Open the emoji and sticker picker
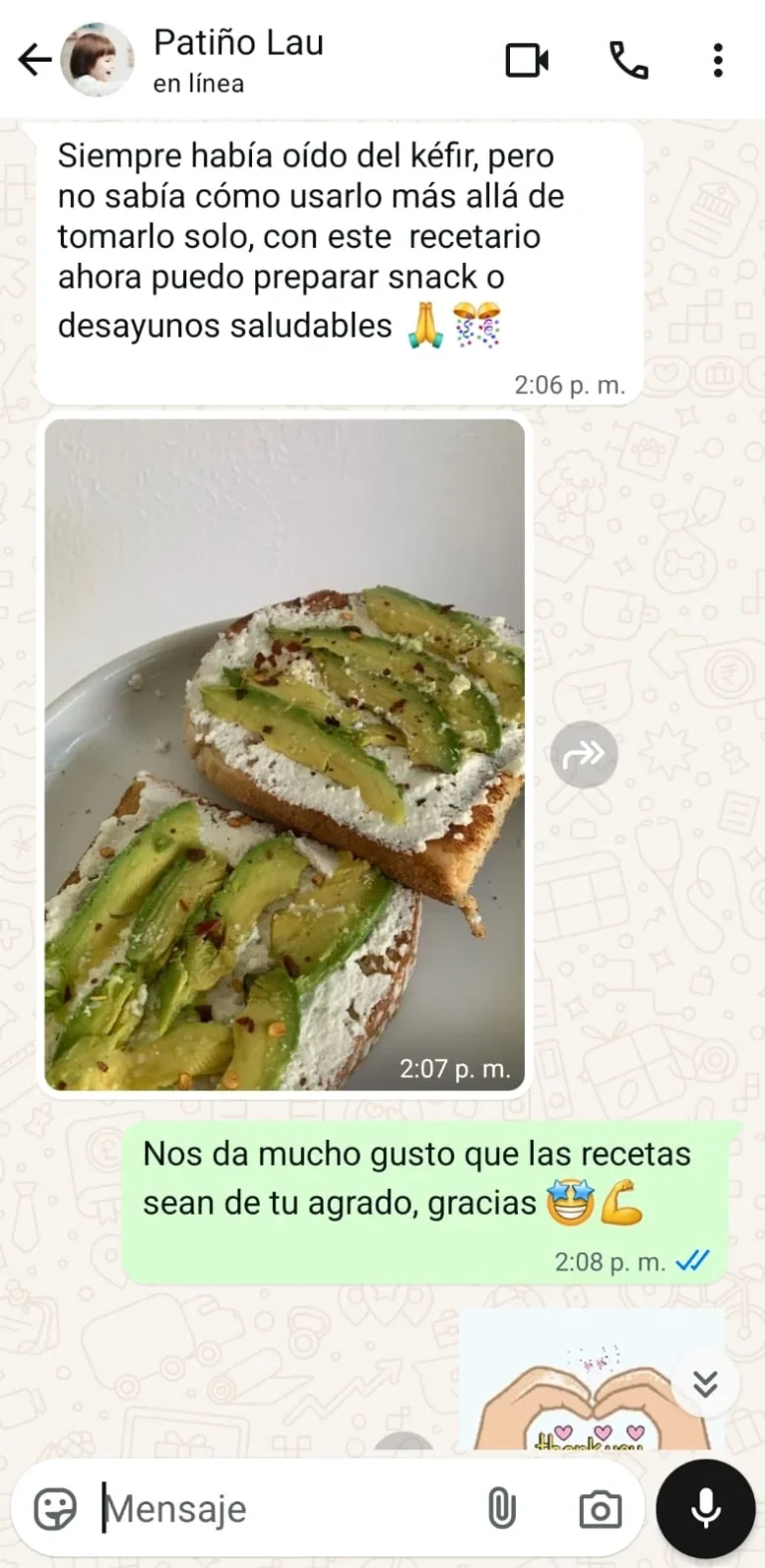Viewport: 765px width, 1568px height. (x=55, y=1508)
